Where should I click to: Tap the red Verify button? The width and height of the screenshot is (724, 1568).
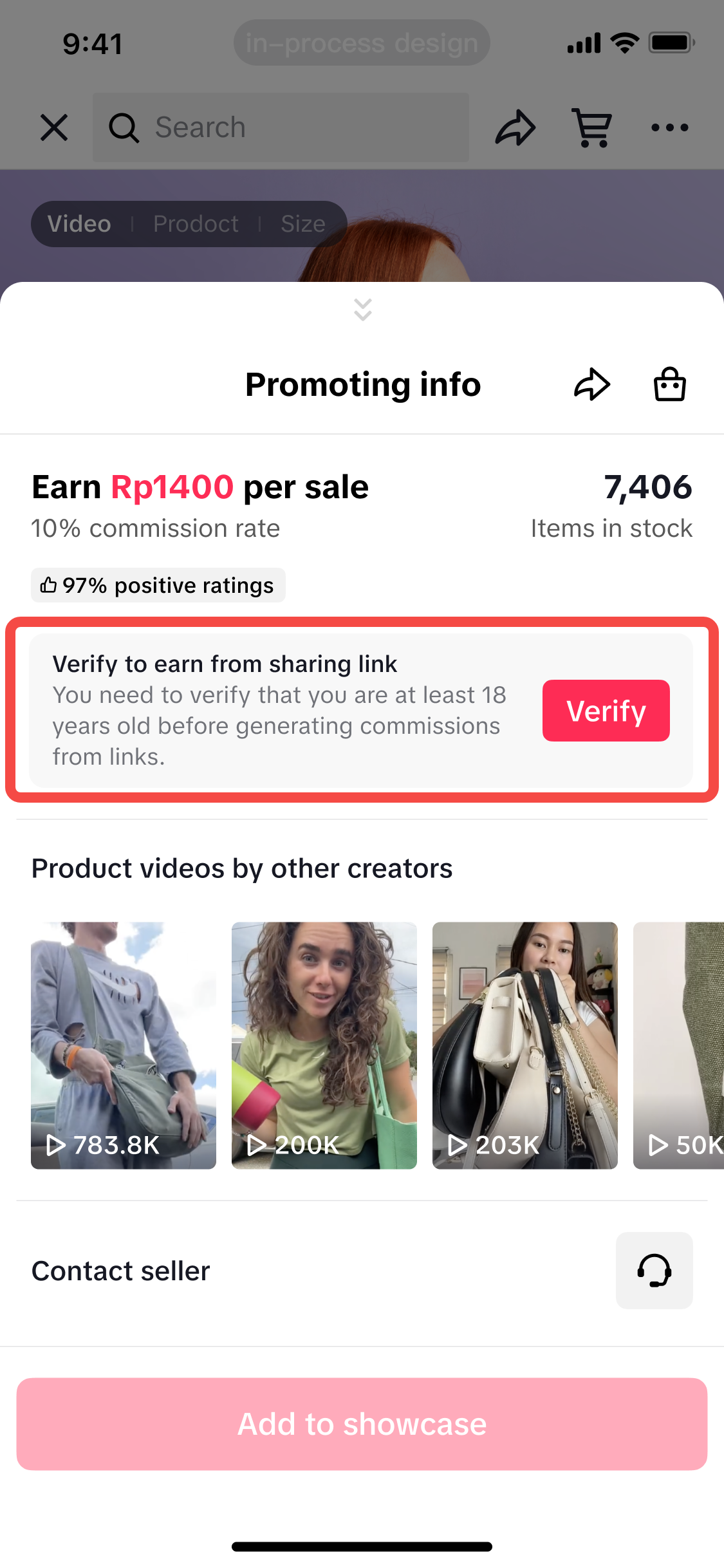click(x=606, y=711)
